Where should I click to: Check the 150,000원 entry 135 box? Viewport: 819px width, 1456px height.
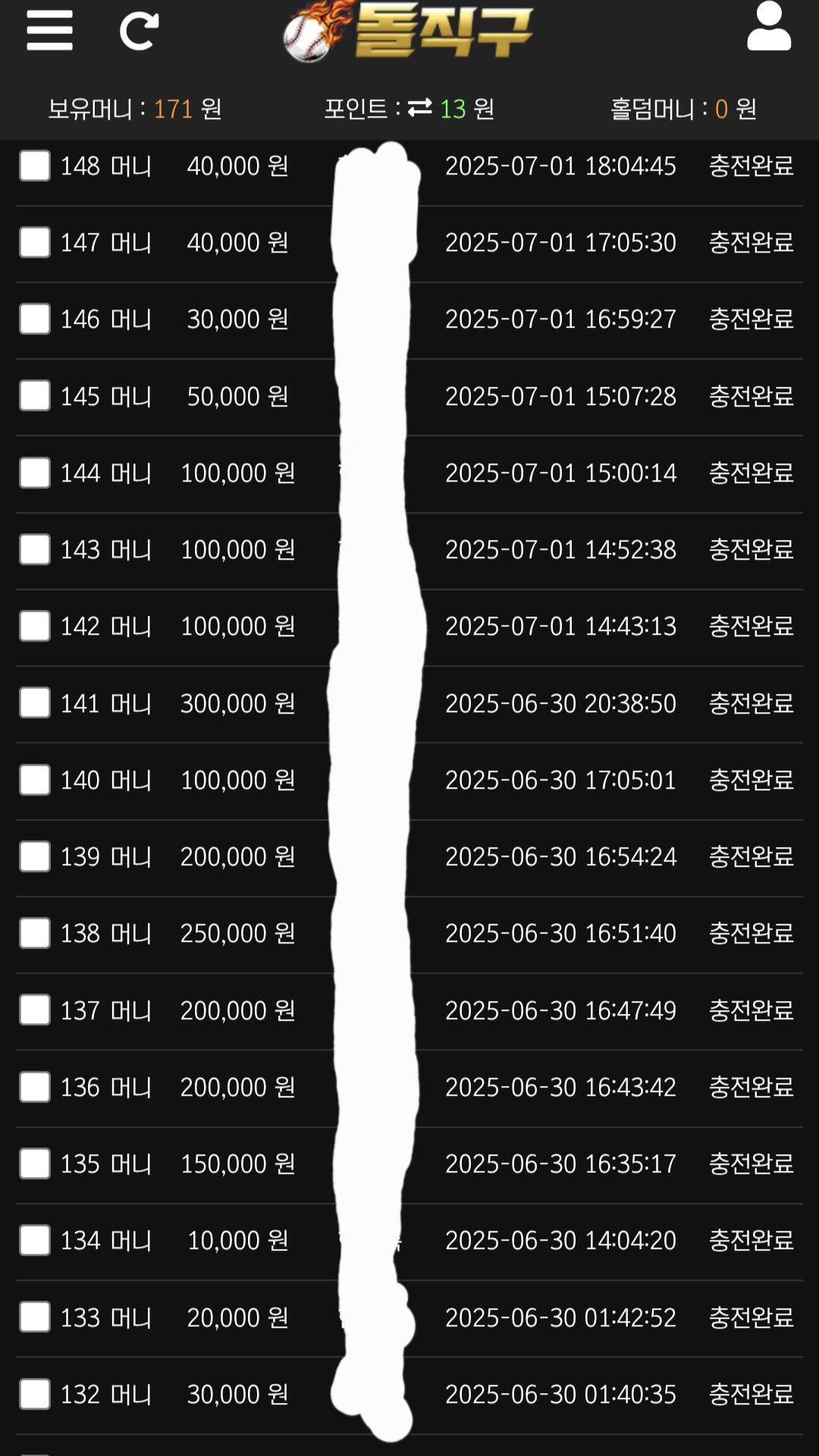click(35, 1163)
